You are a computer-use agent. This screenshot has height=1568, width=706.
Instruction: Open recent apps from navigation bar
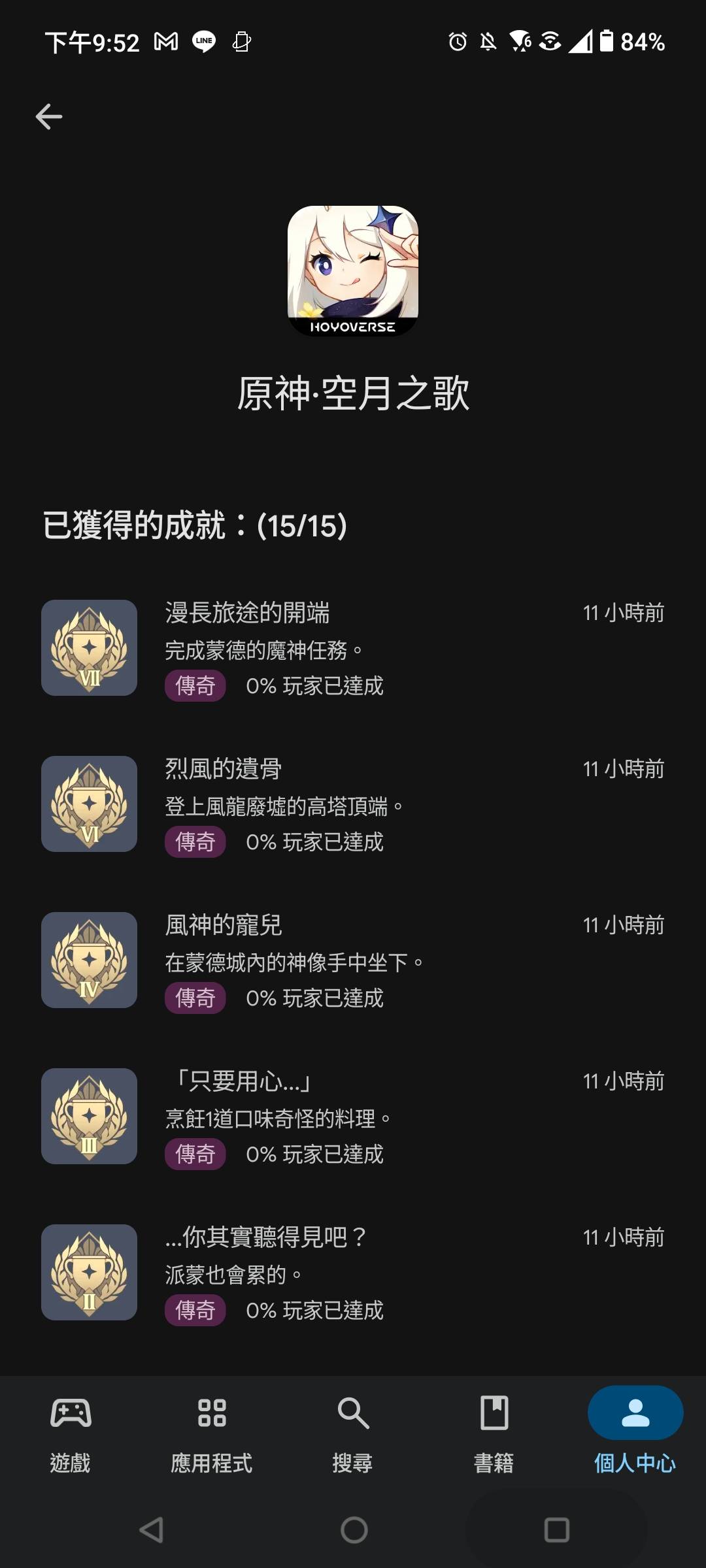tap(556, 1529)
